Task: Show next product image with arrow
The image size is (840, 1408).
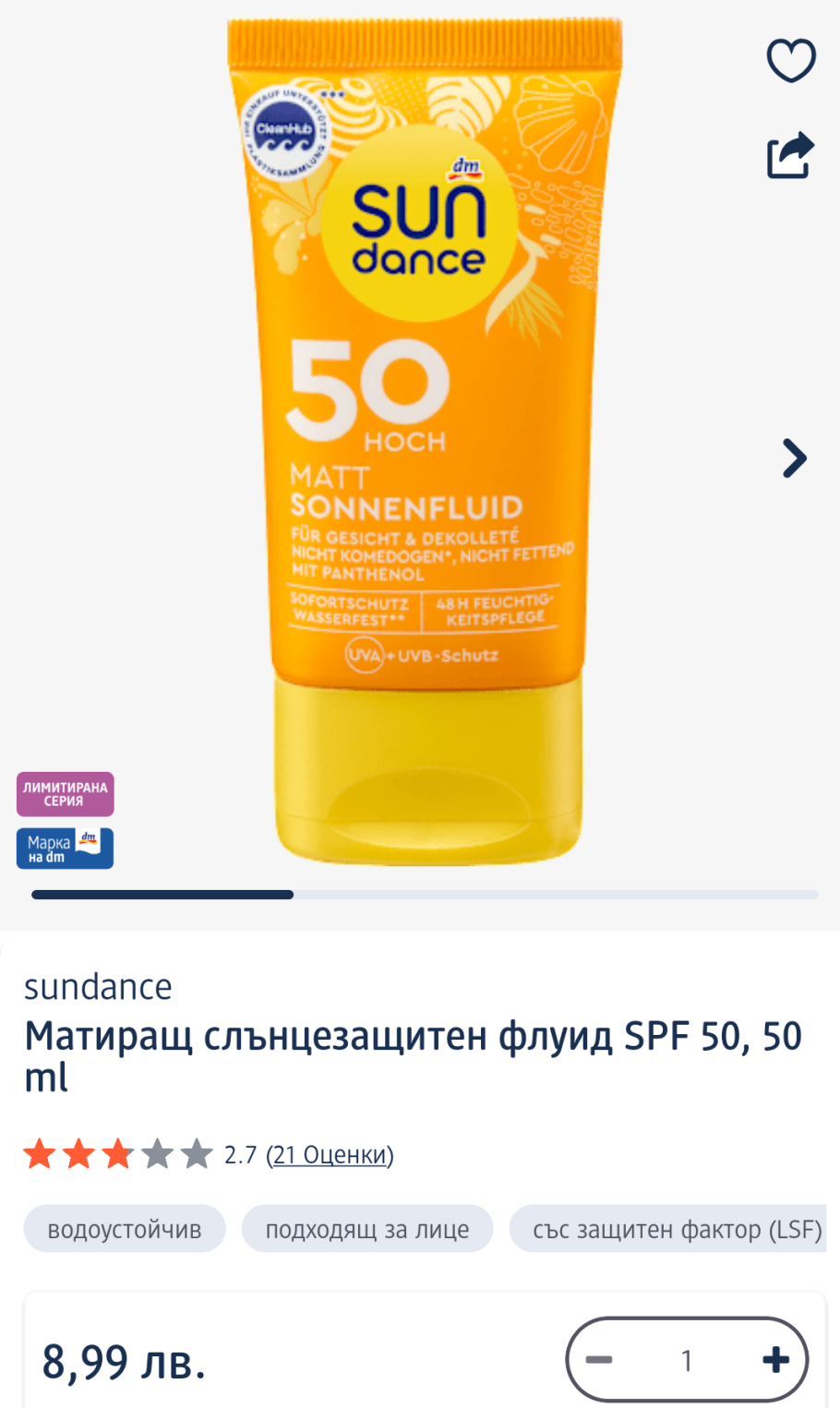Action: [x=794, y=458]
